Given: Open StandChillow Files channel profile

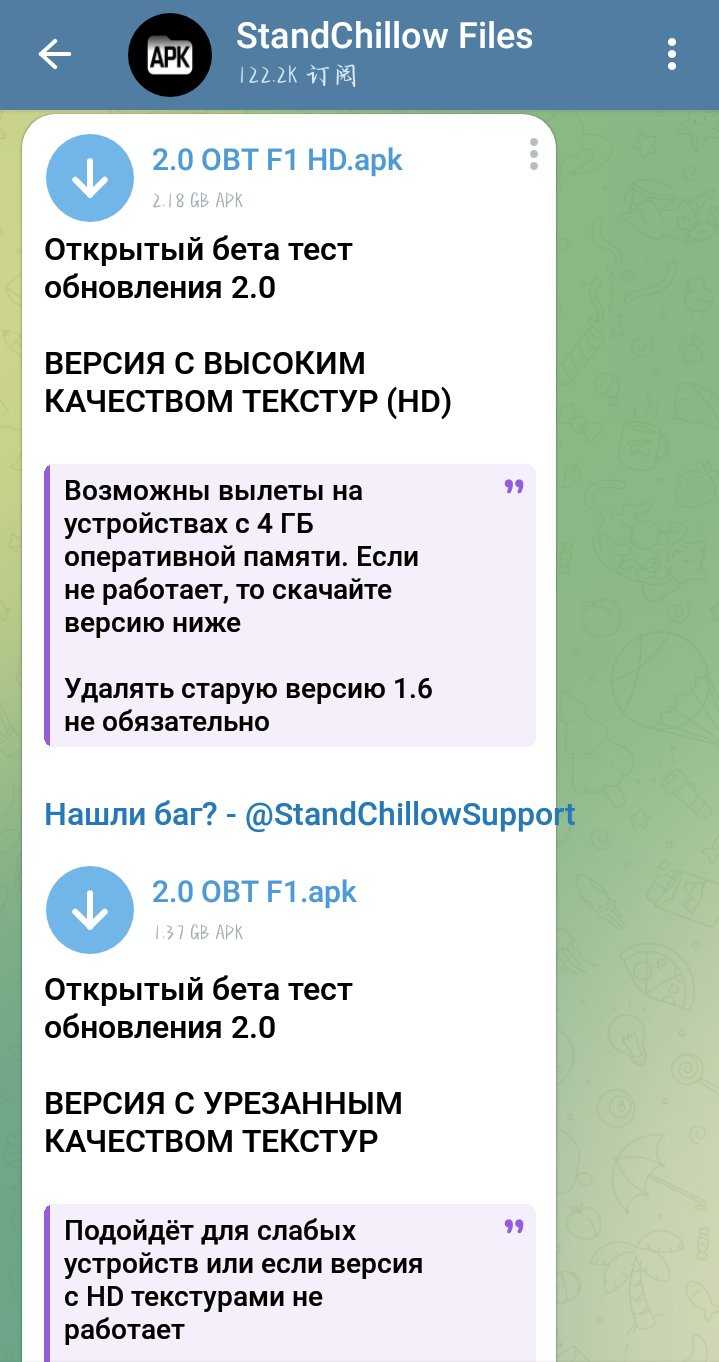Looking at the screenshot, I should click(383, 52).
